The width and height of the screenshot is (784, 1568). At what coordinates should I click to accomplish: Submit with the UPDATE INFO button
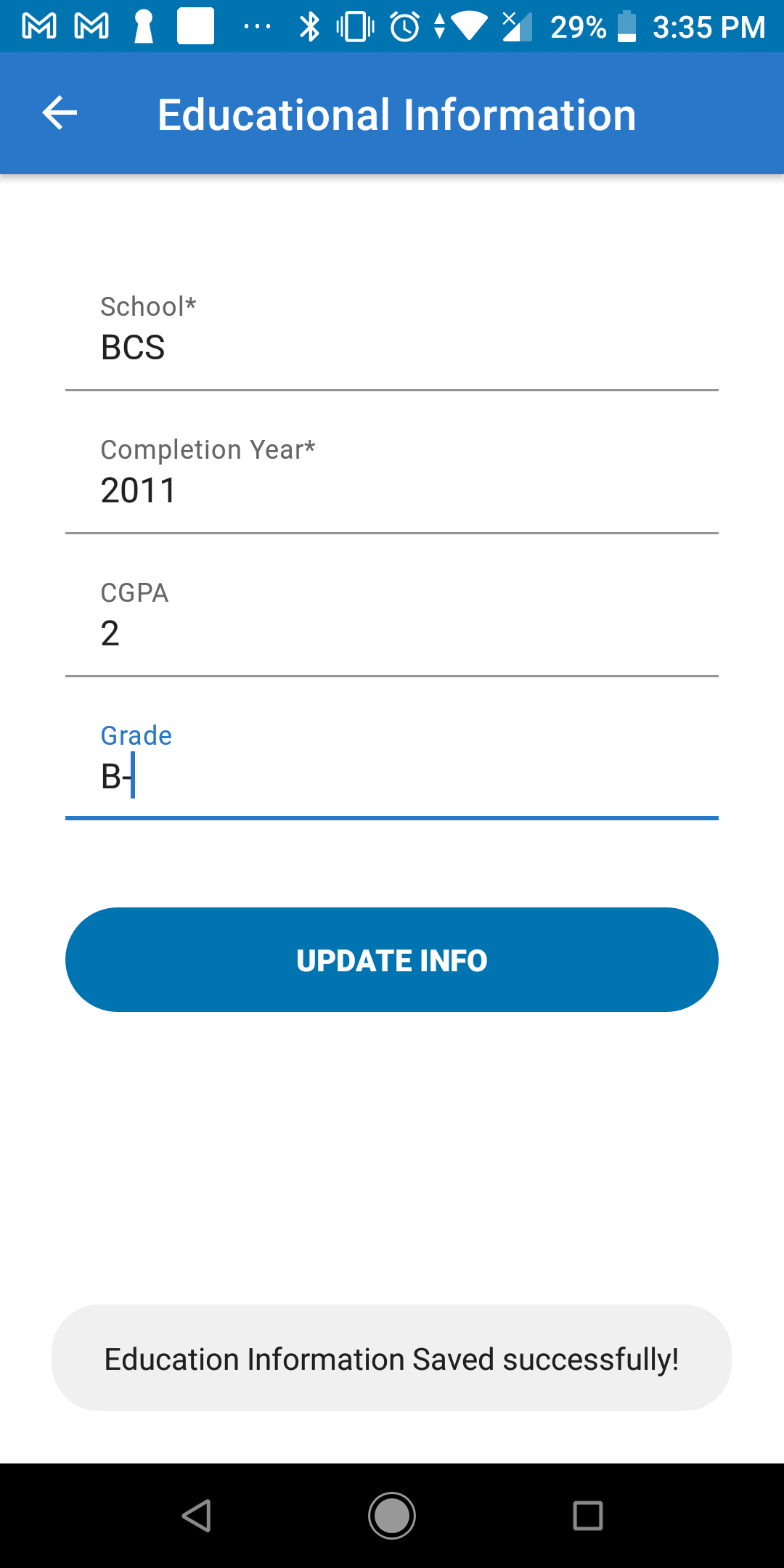coord(392,960)
